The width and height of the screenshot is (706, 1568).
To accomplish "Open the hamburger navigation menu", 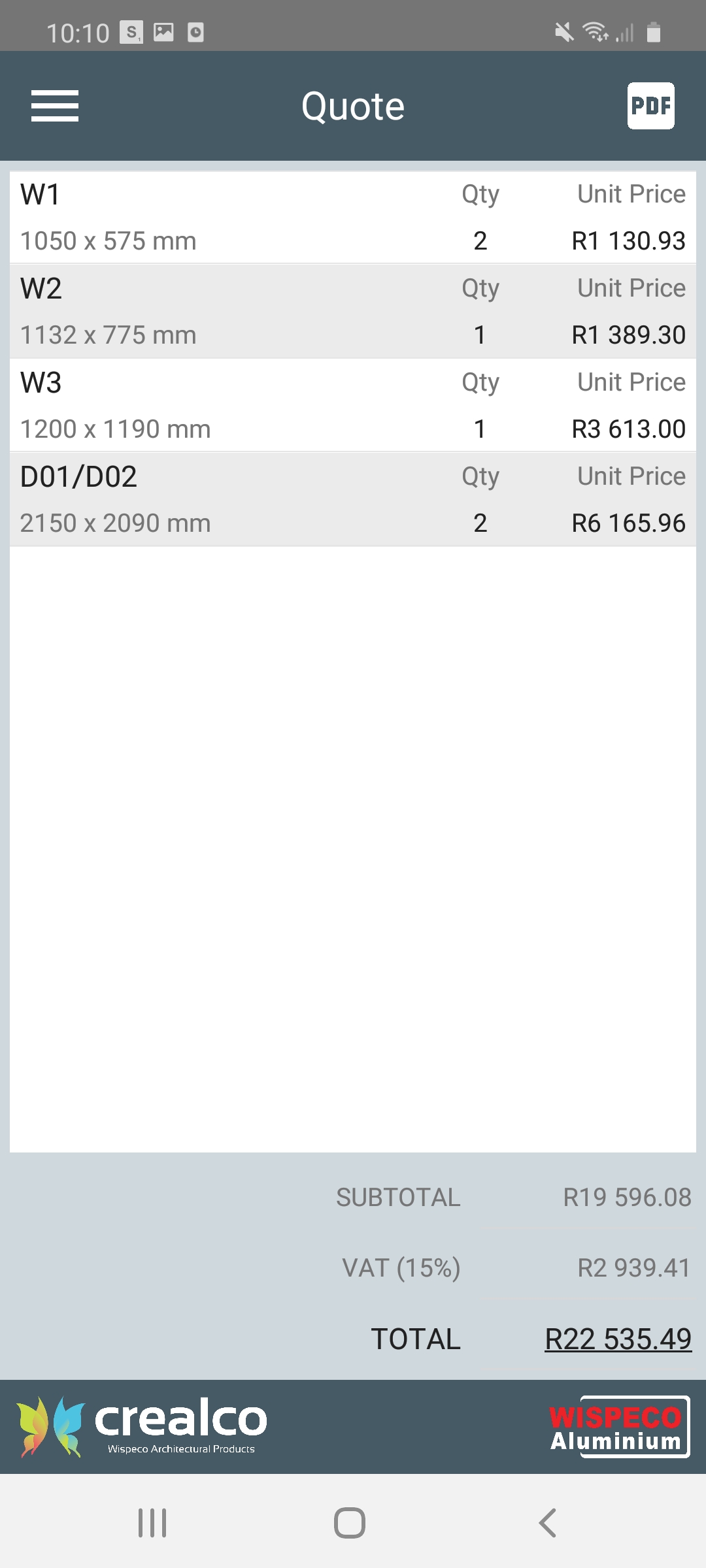I will [x=55, y=106].
